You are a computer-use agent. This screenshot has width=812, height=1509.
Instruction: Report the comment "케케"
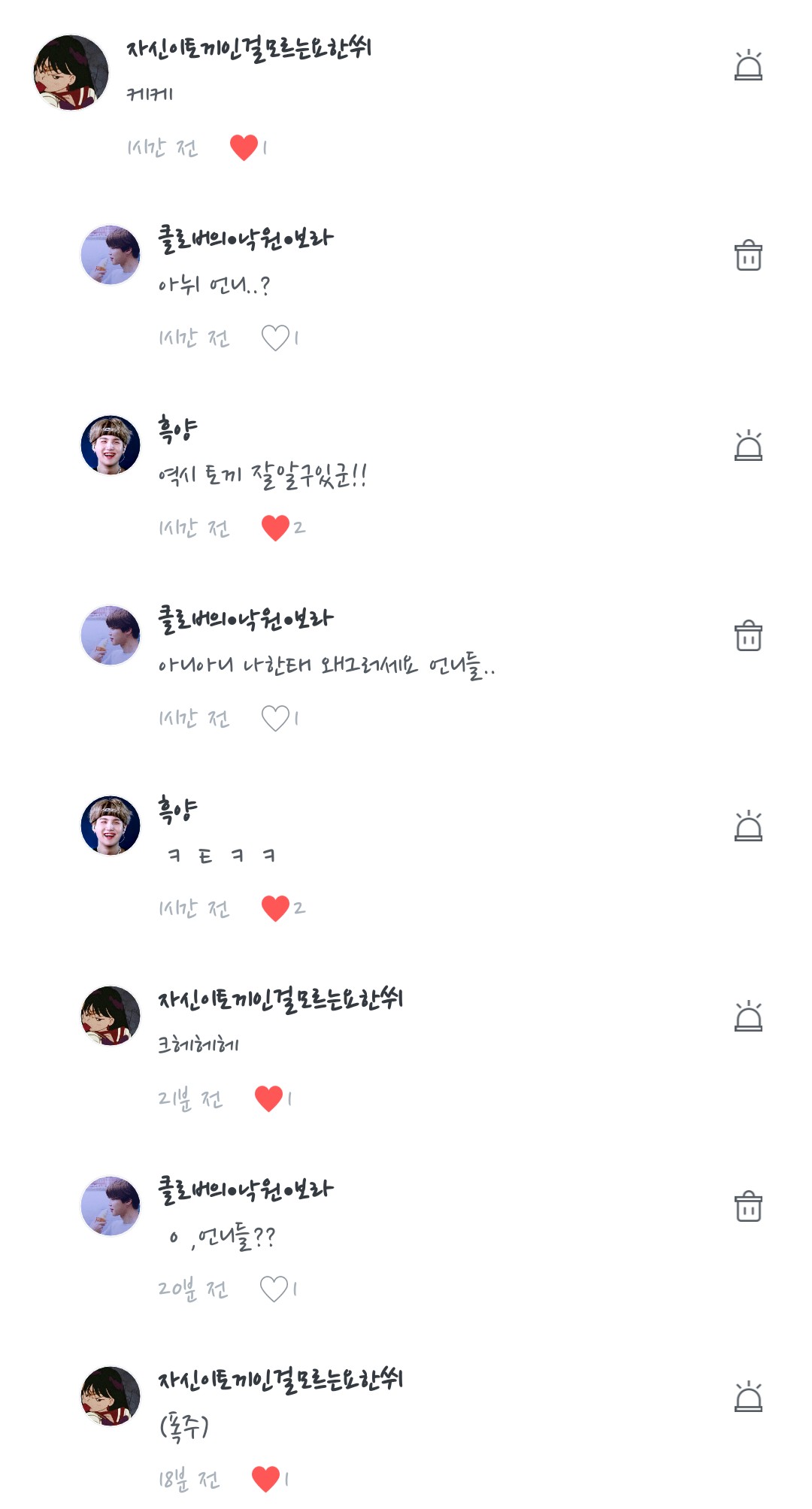click(748, 66)
